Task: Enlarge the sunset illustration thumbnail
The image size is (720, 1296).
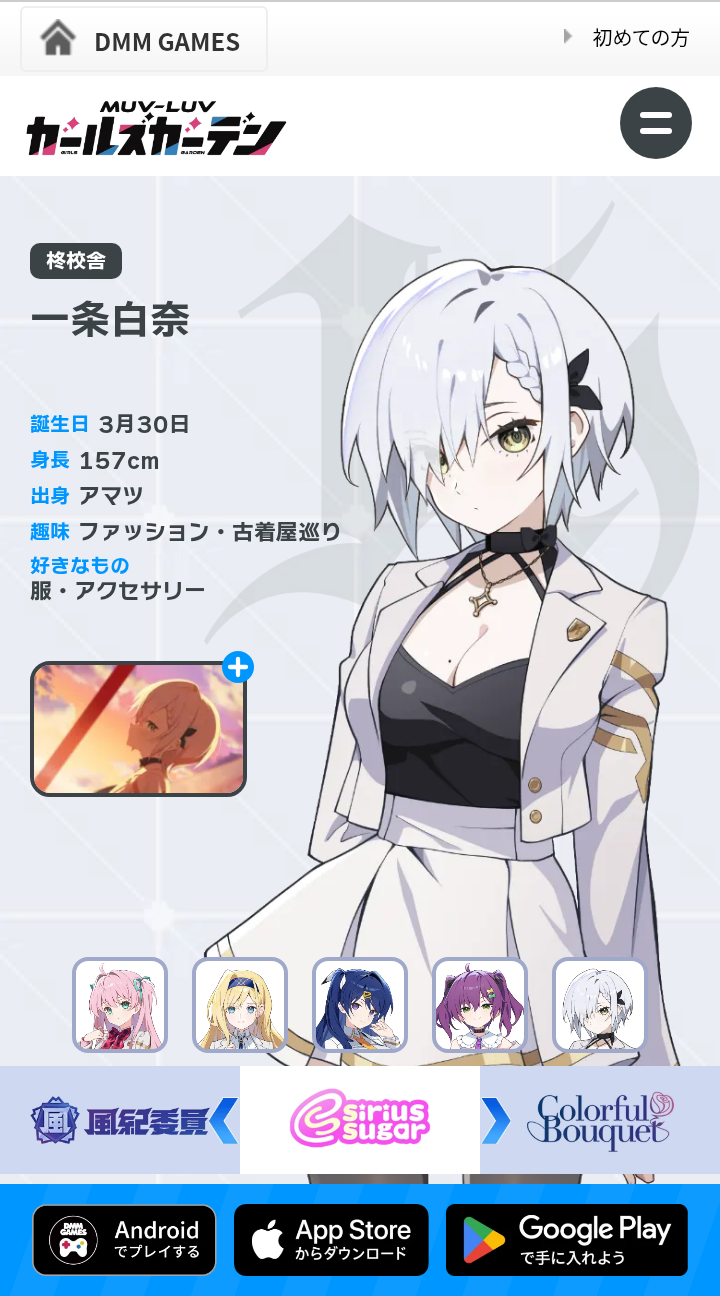Action: (x=138, y=729)
